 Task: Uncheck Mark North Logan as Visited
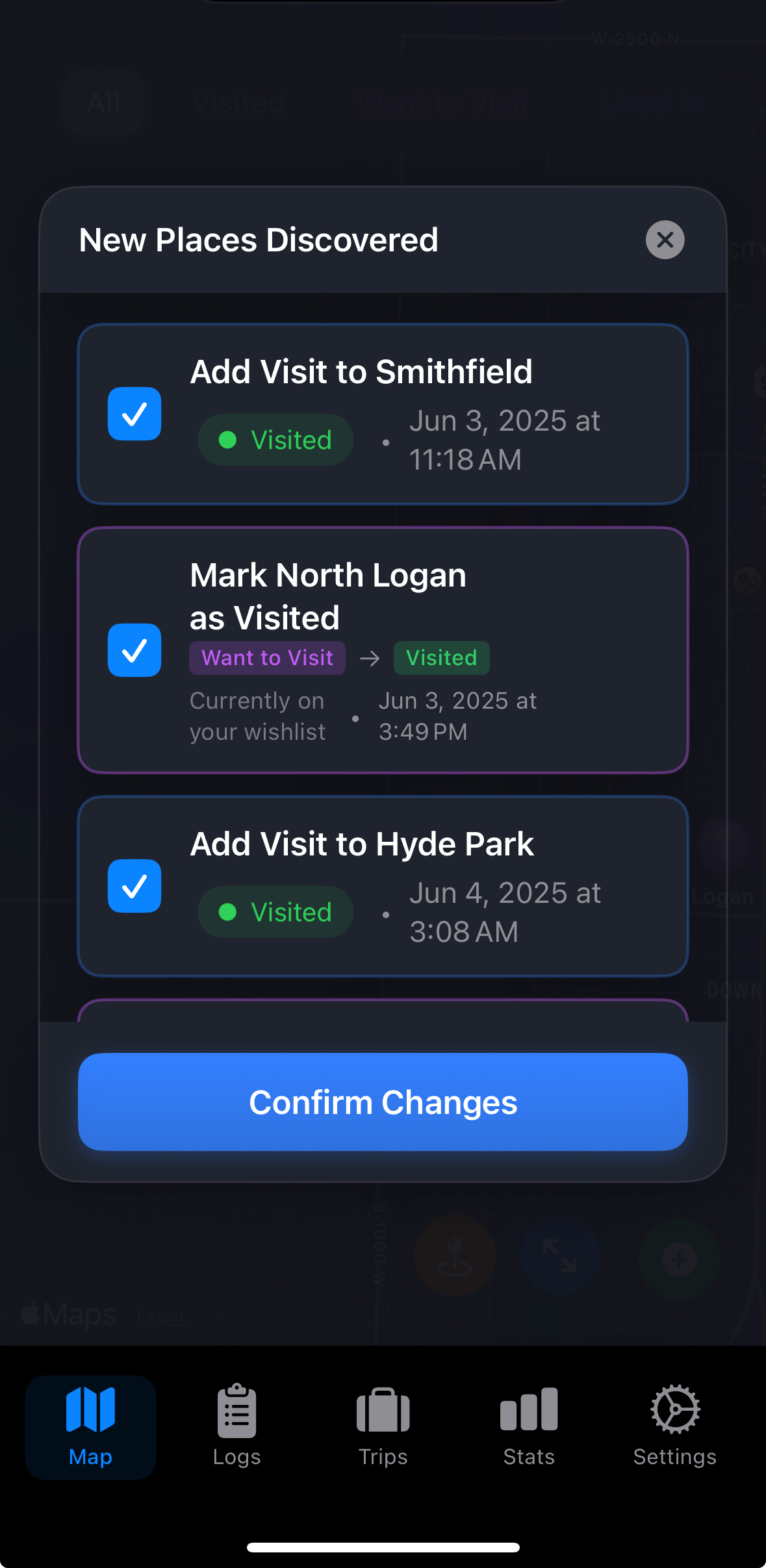(134, 650)
